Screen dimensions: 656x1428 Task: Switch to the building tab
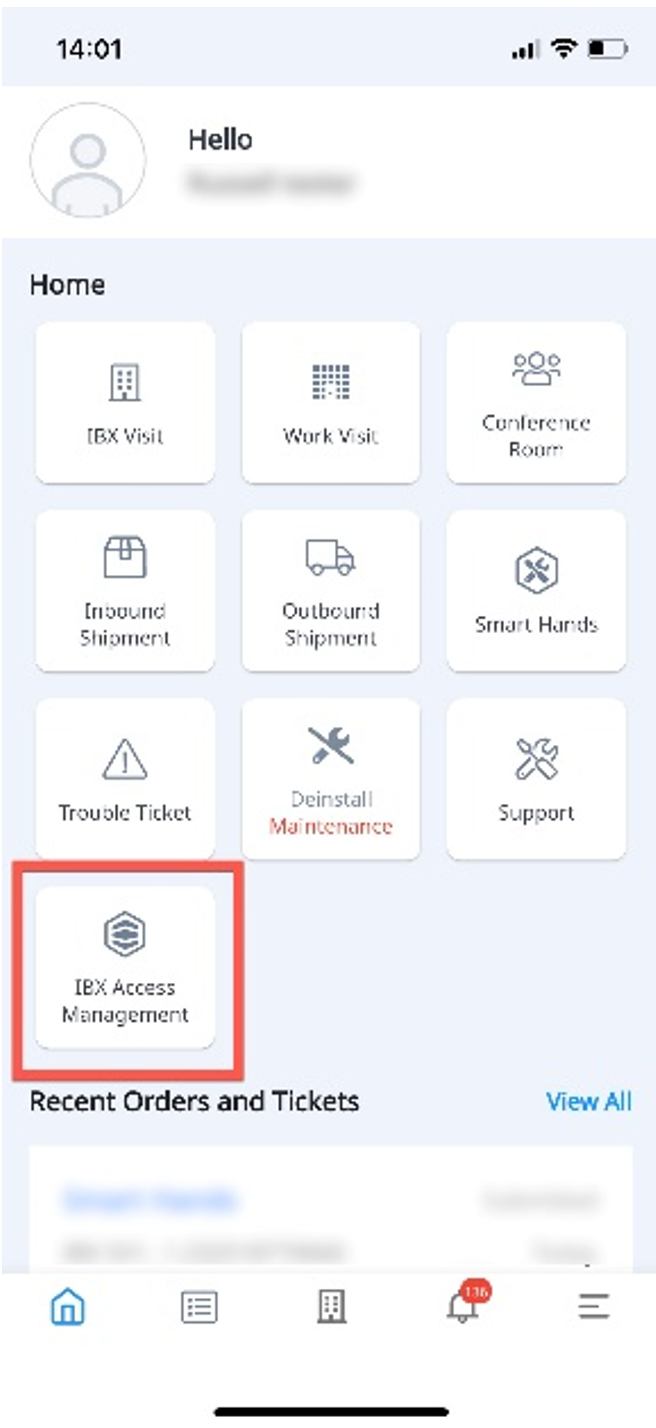[x=331, y=1306]
